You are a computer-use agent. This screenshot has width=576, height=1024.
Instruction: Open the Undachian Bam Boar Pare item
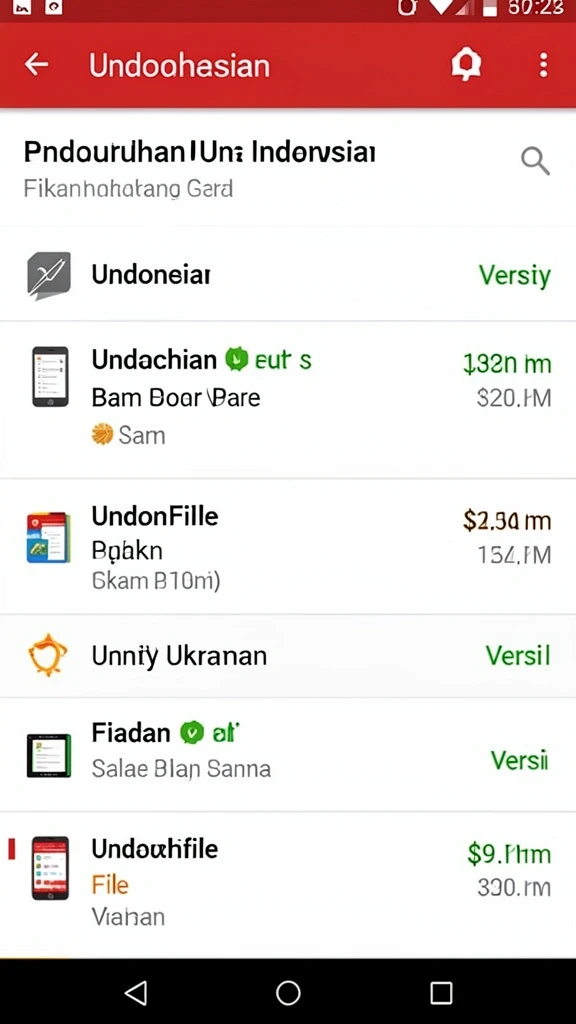point(288,400)
